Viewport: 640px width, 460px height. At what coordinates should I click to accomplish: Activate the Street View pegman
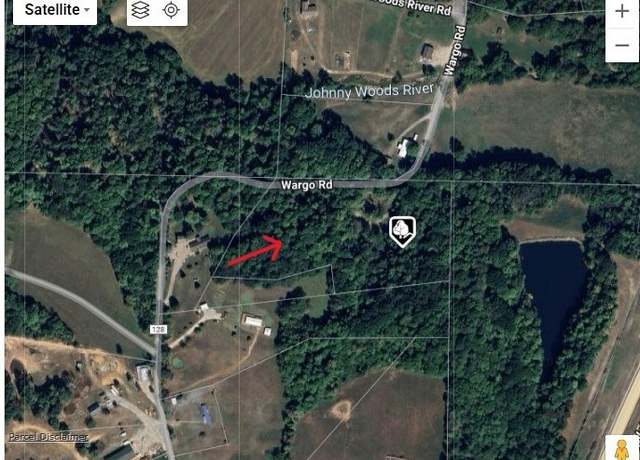click(x=622, y=448)
